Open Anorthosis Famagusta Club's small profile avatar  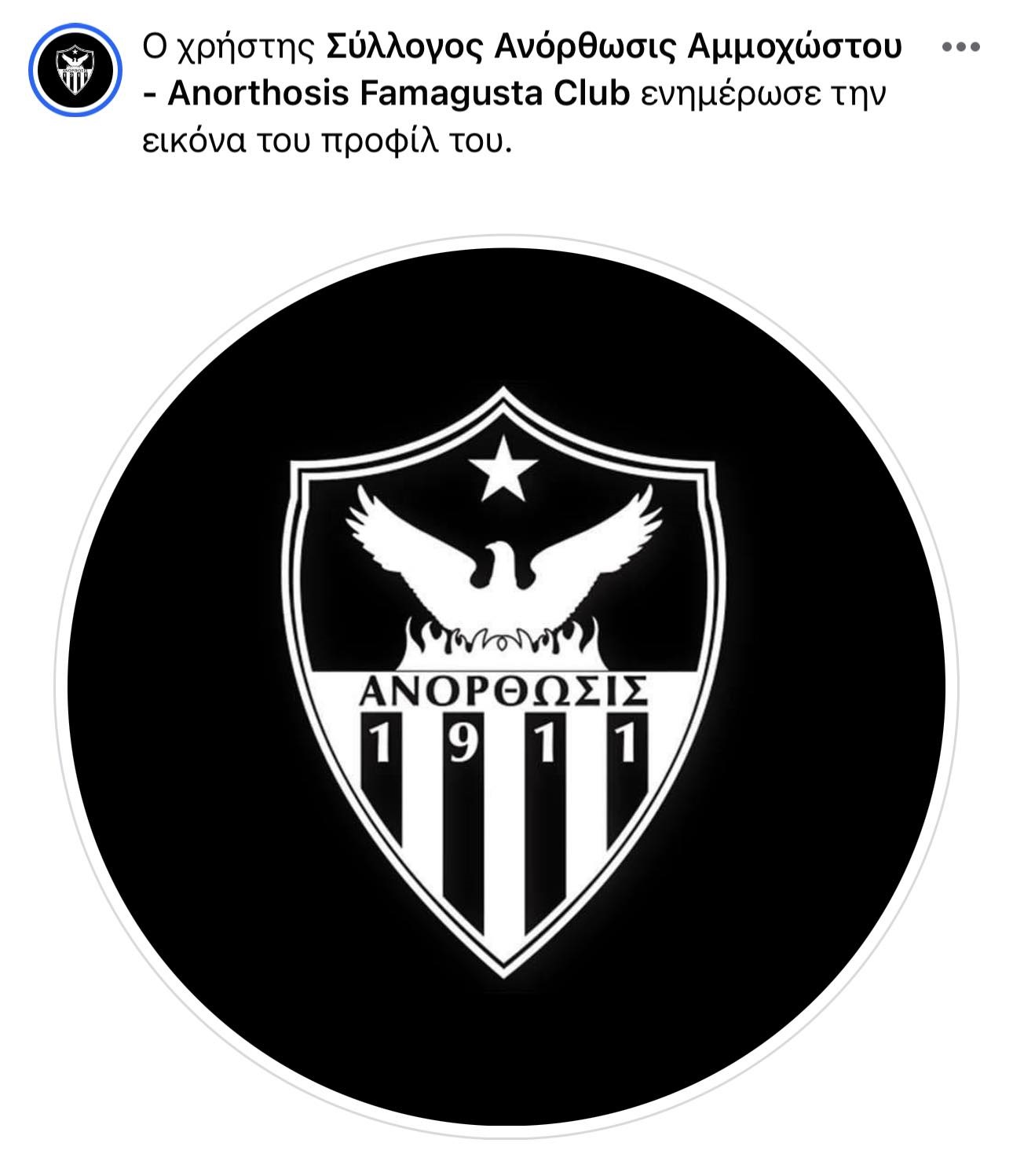point(75,69)
